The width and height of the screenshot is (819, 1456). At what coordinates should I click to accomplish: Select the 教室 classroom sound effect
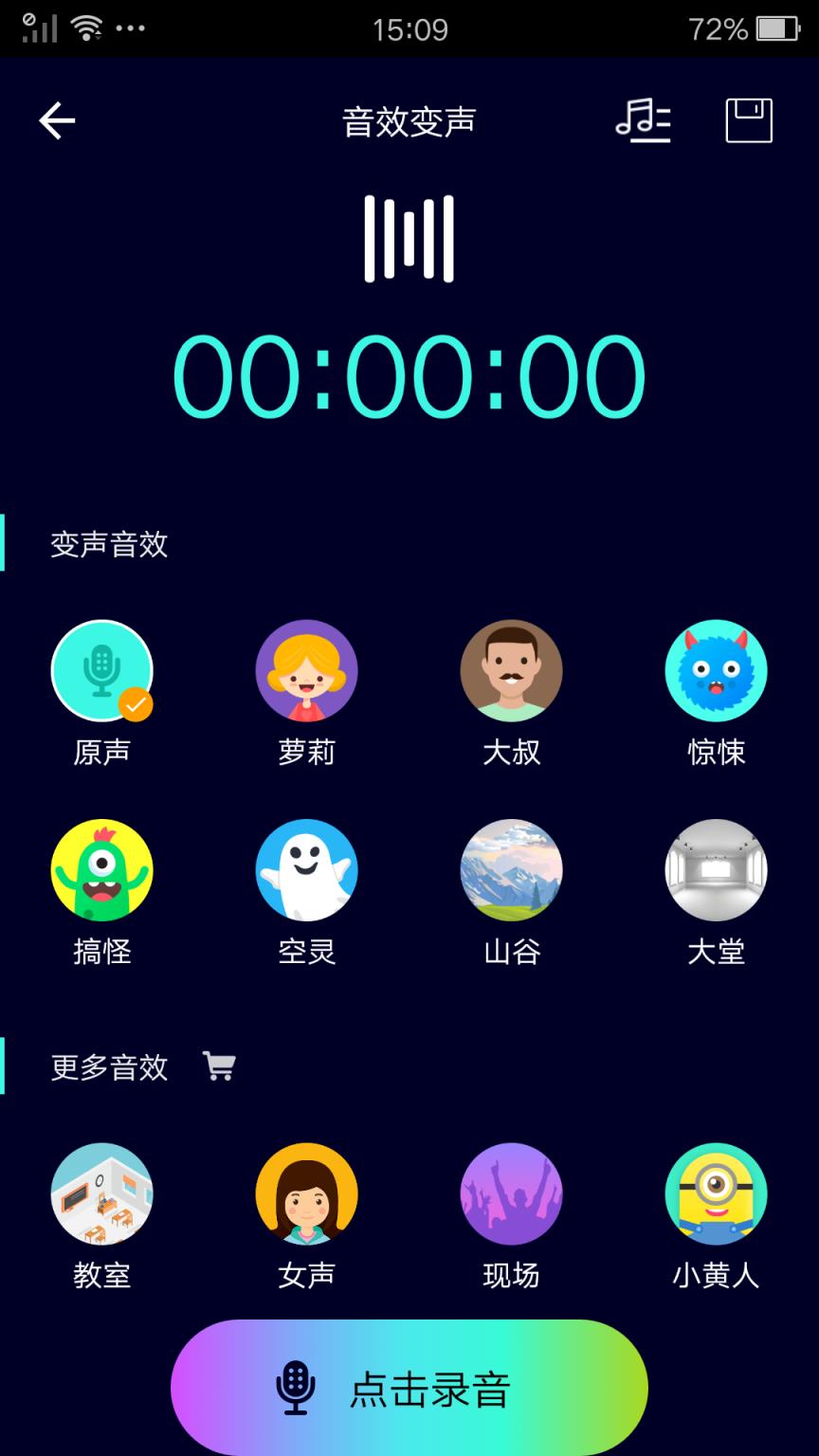tap(102, 1194)
